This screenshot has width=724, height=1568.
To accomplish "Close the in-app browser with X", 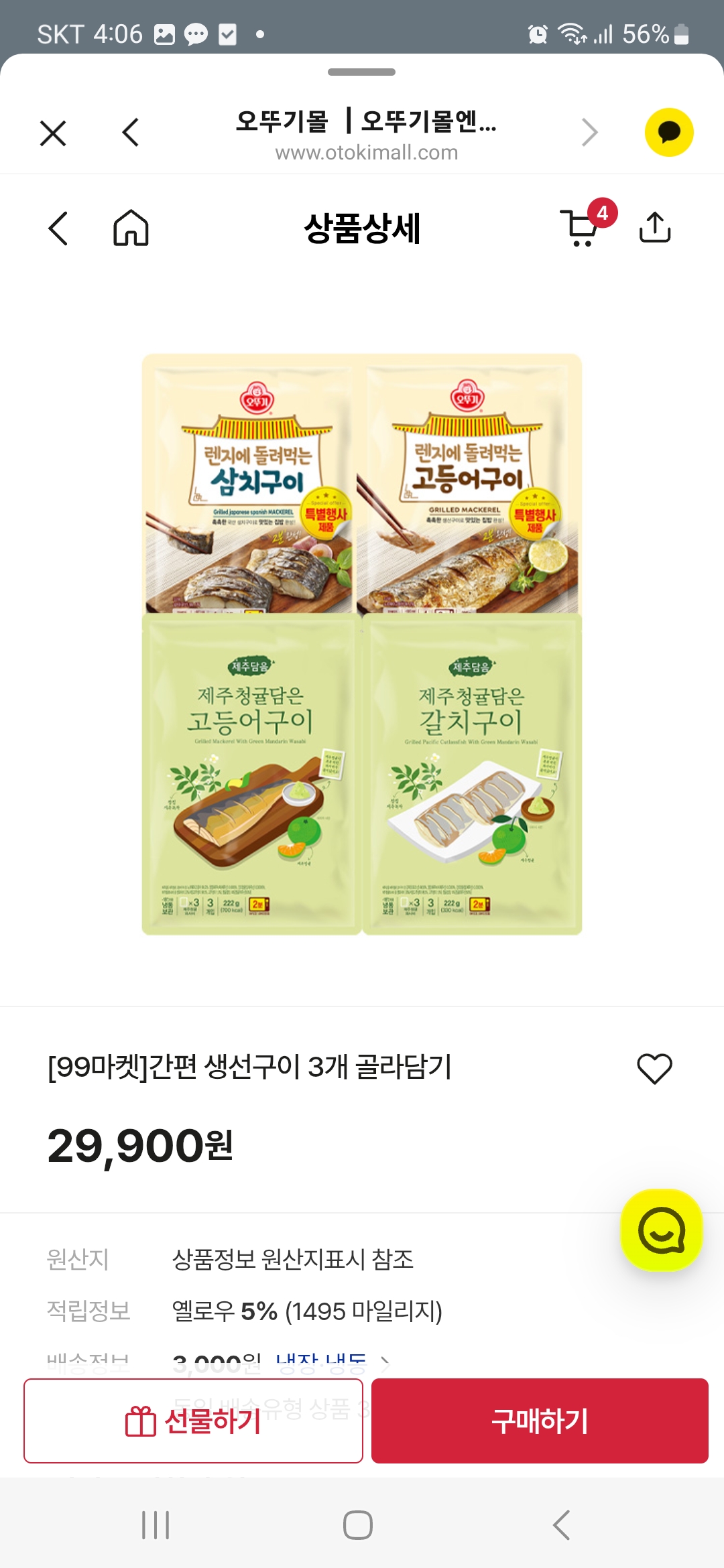I will coord(53,133).
